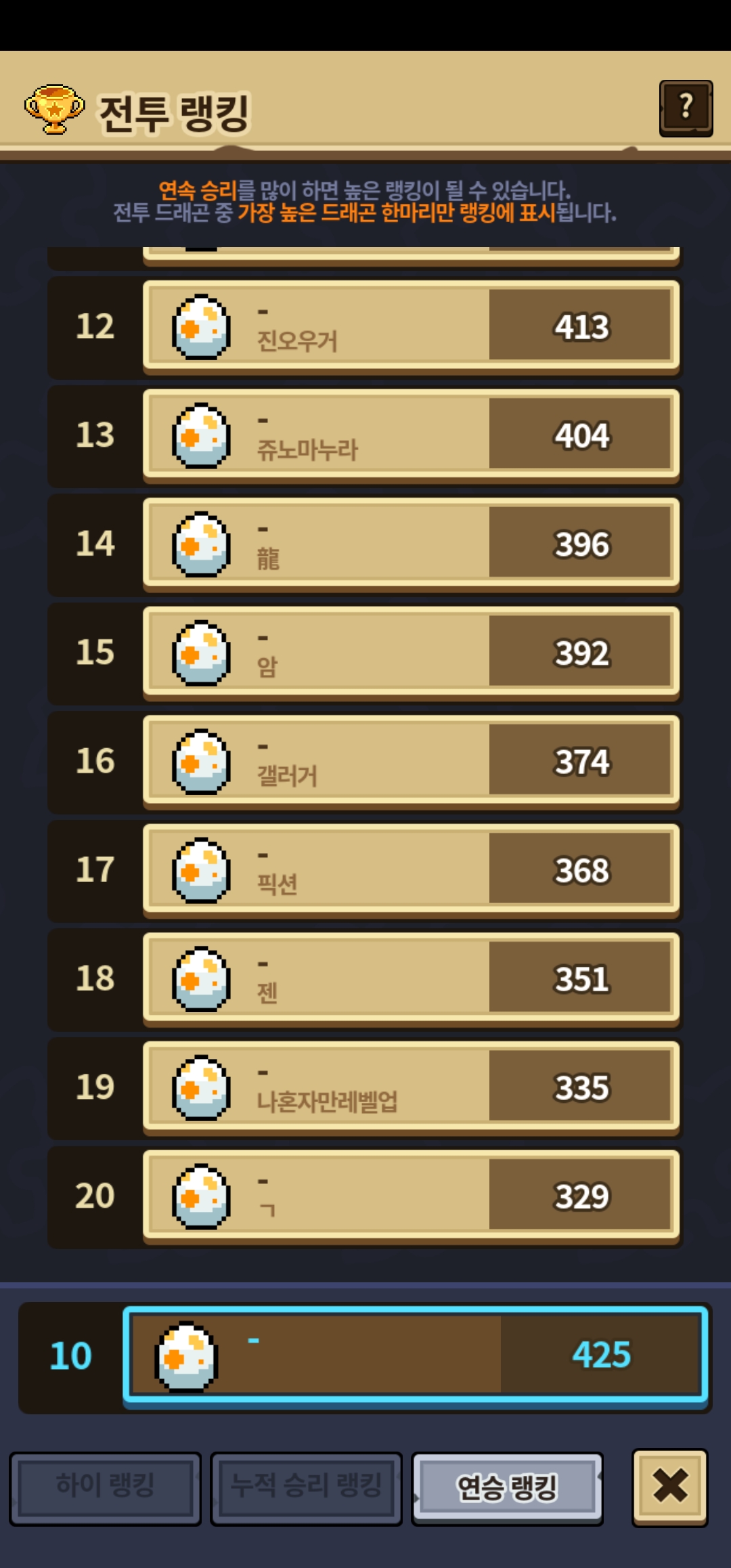Open rank 16 player 갤러거
This screenshot has height=1568, width=731.
pos(411,761)
